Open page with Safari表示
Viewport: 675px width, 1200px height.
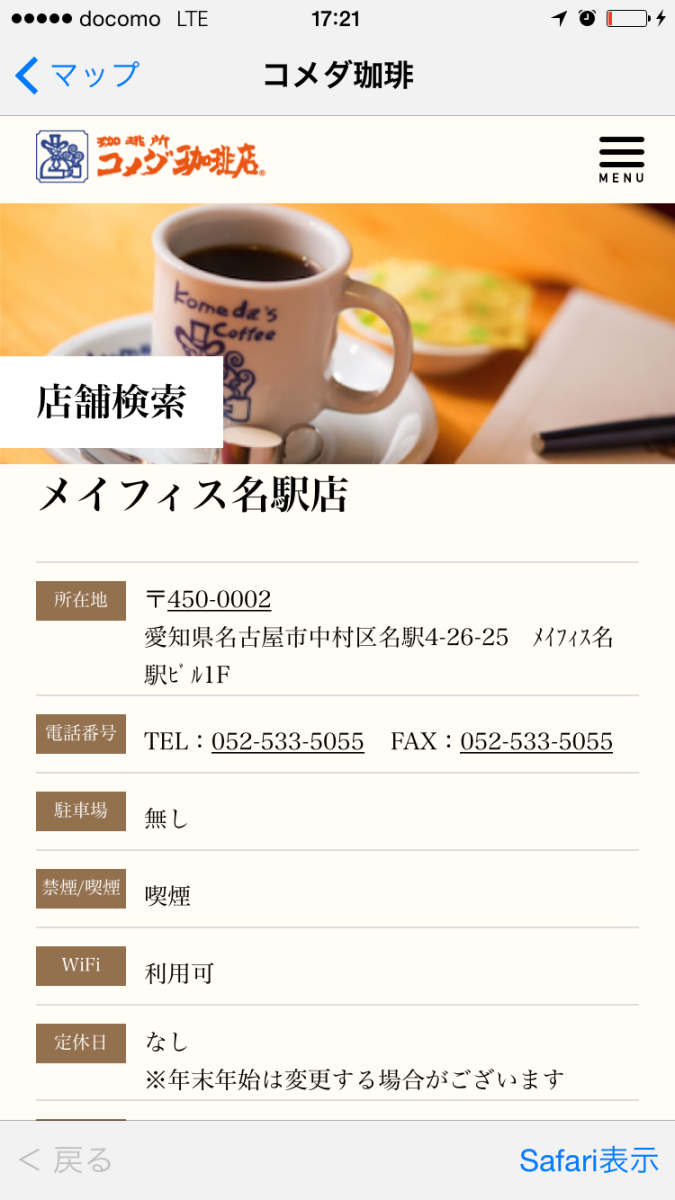588,1161
